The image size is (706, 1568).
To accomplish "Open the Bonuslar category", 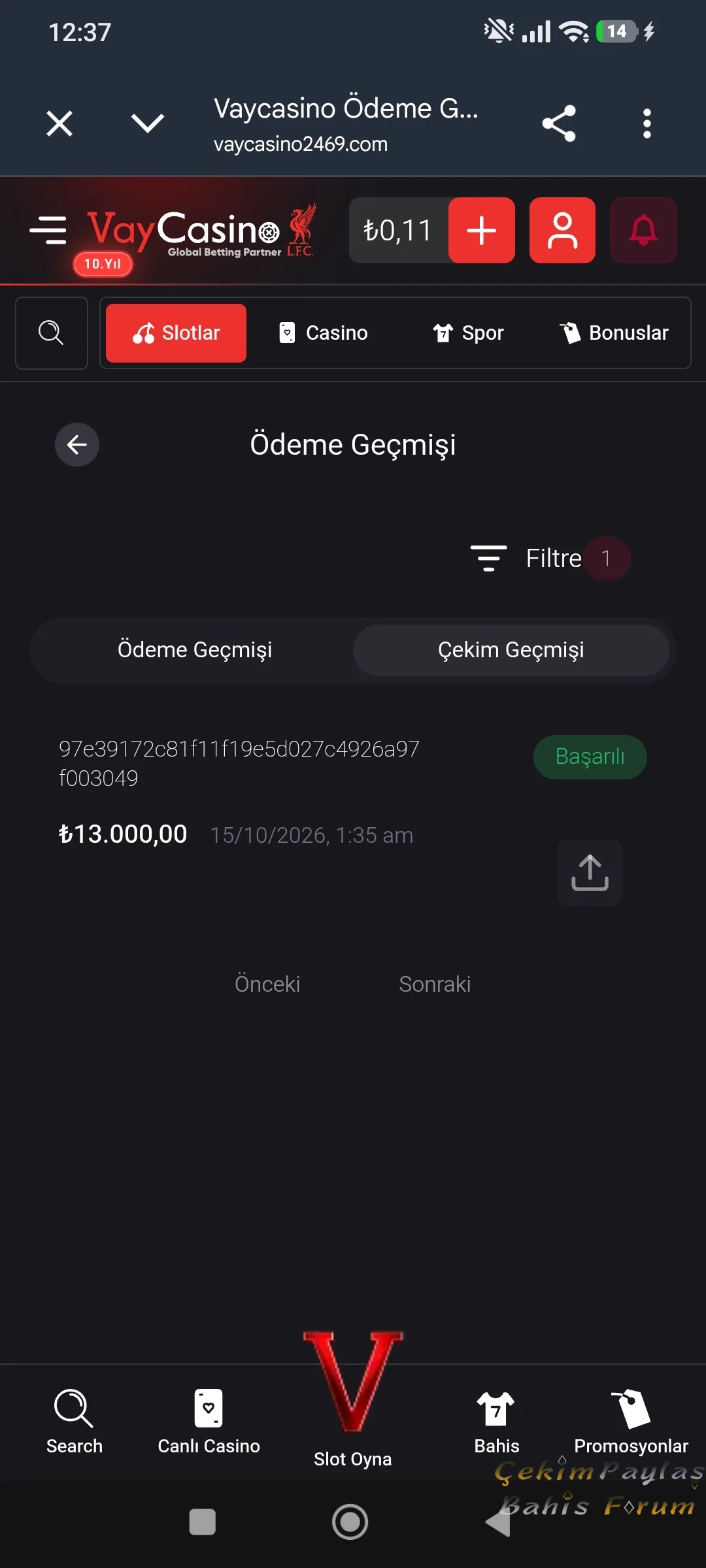I will [x=614, y=333].
